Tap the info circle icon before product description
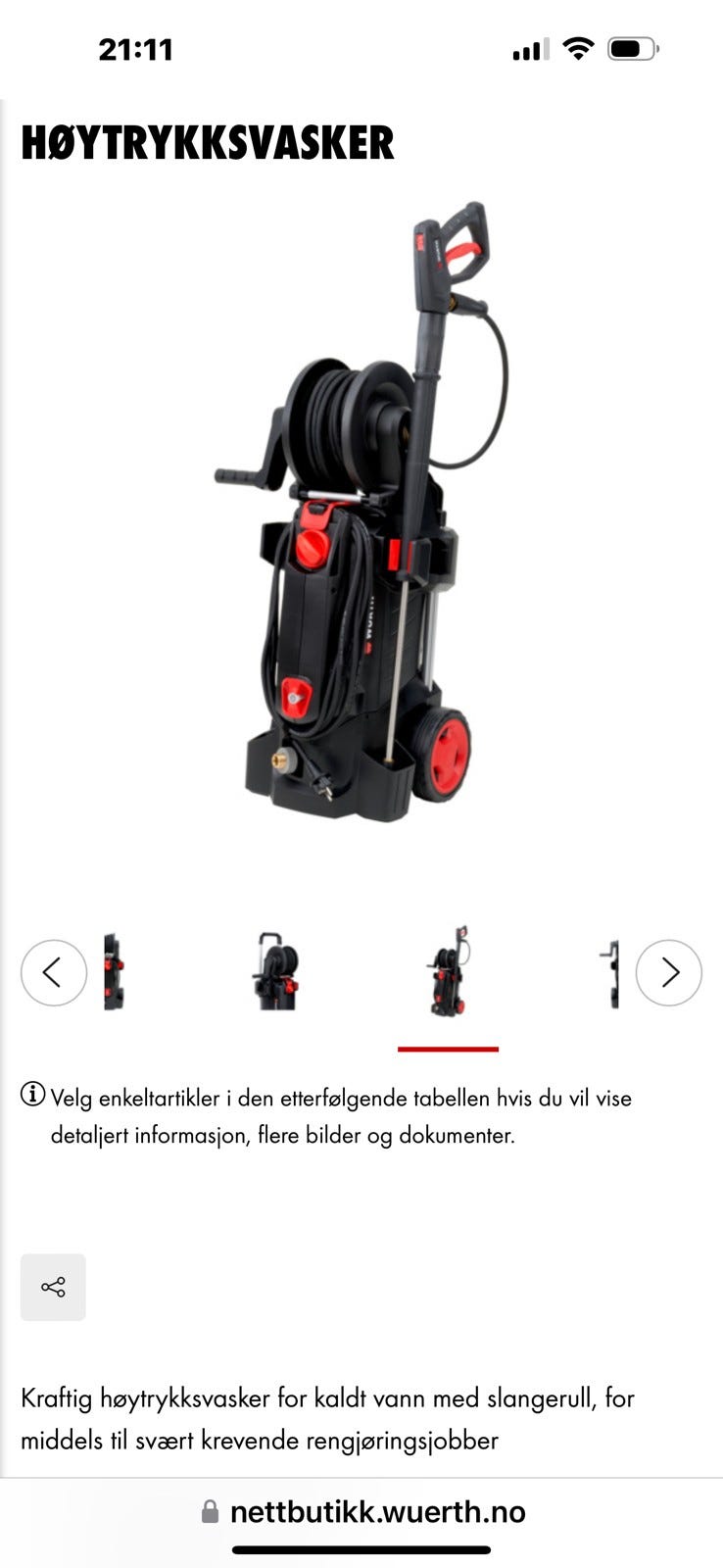This screenshot has height=1568, width=723. [32, 1093]
